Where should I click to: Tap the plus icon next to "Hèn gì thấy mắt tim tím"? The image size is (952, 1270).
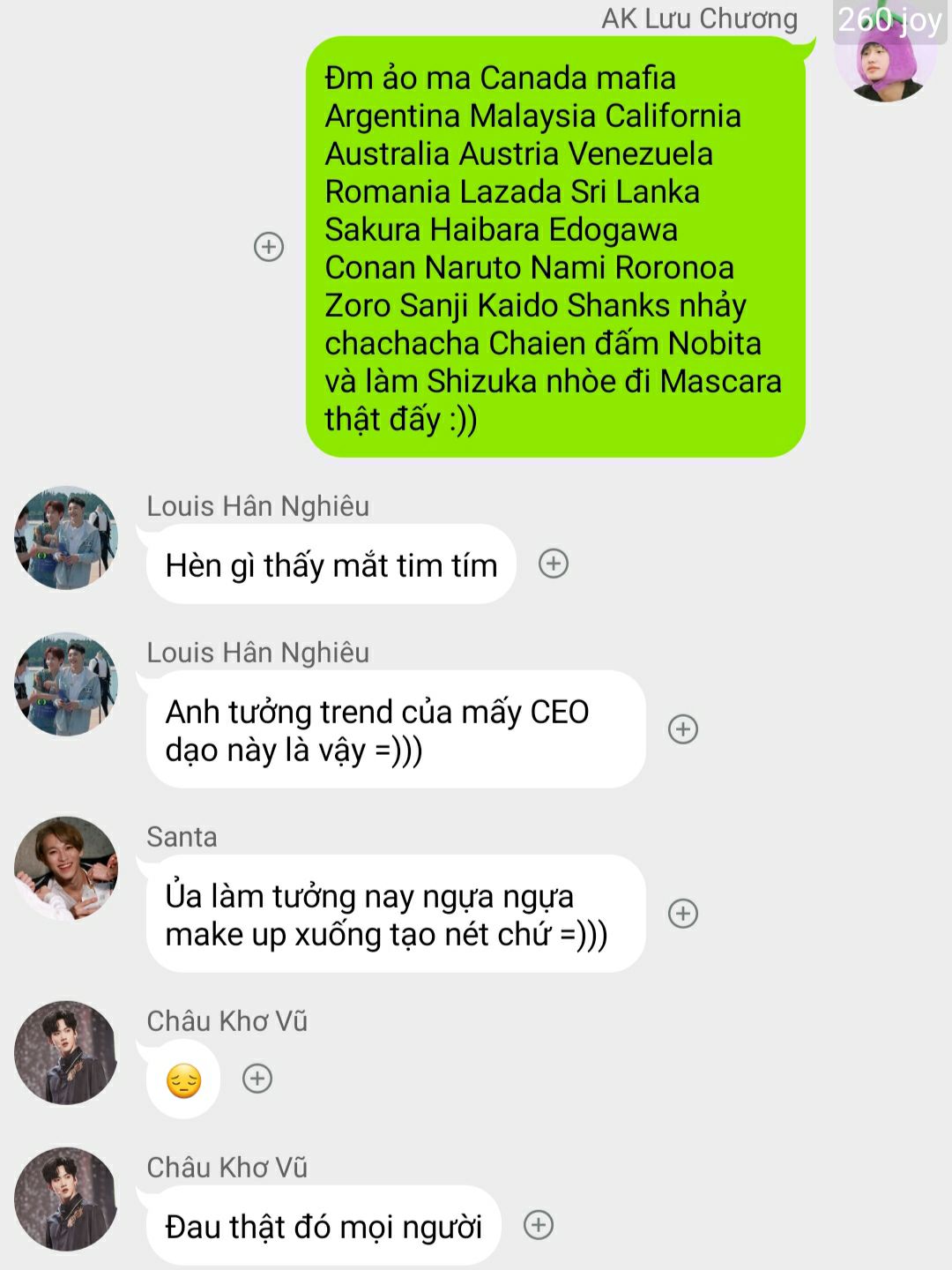(554, 564)
